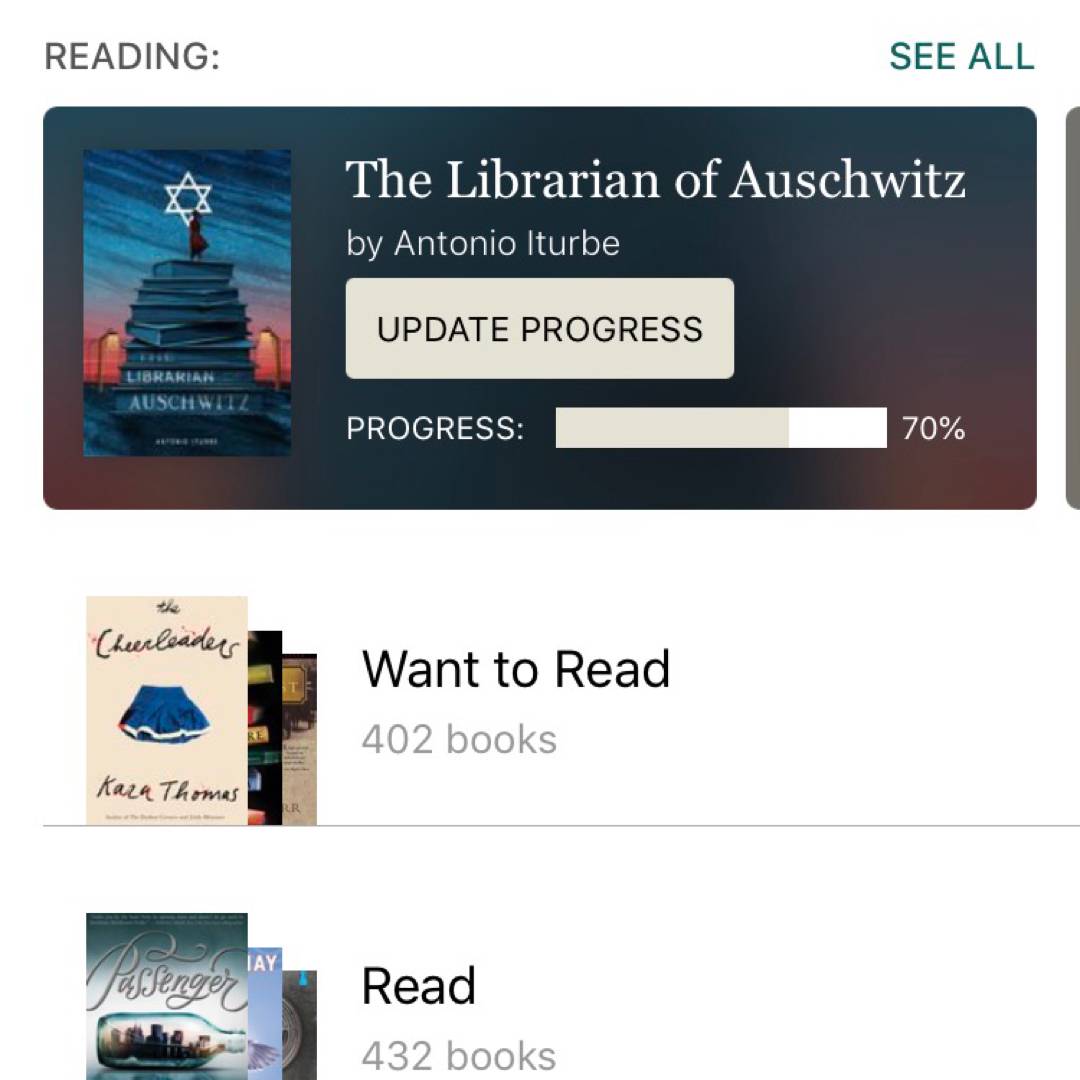1080x1080 pixels.
Task: Tap SEE ALL for currently reading books
Action: click(x=961, y=57)
